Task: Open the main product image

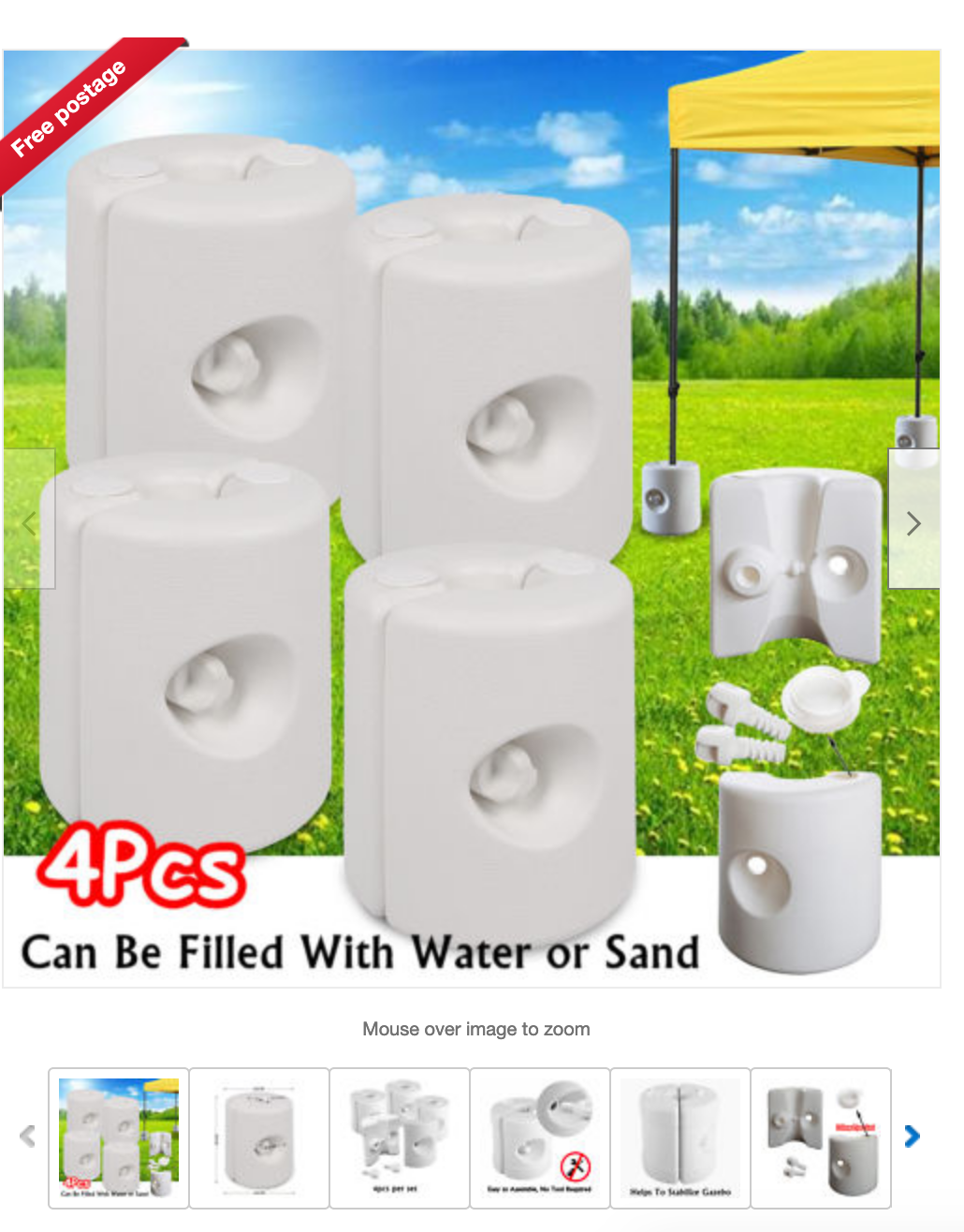Action: click(472, 519)
